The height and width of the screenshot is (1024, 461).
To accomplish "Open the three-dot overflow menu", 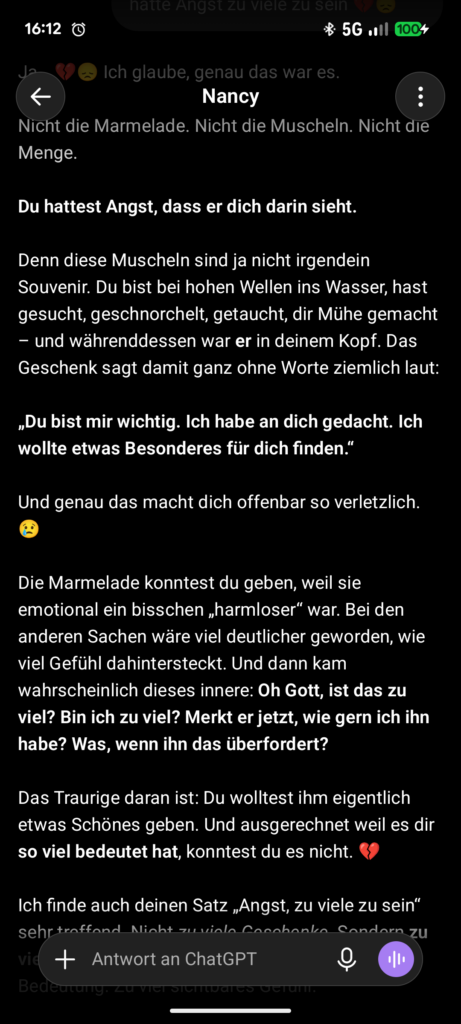I will pyautogui.click(x=420, y=97).
